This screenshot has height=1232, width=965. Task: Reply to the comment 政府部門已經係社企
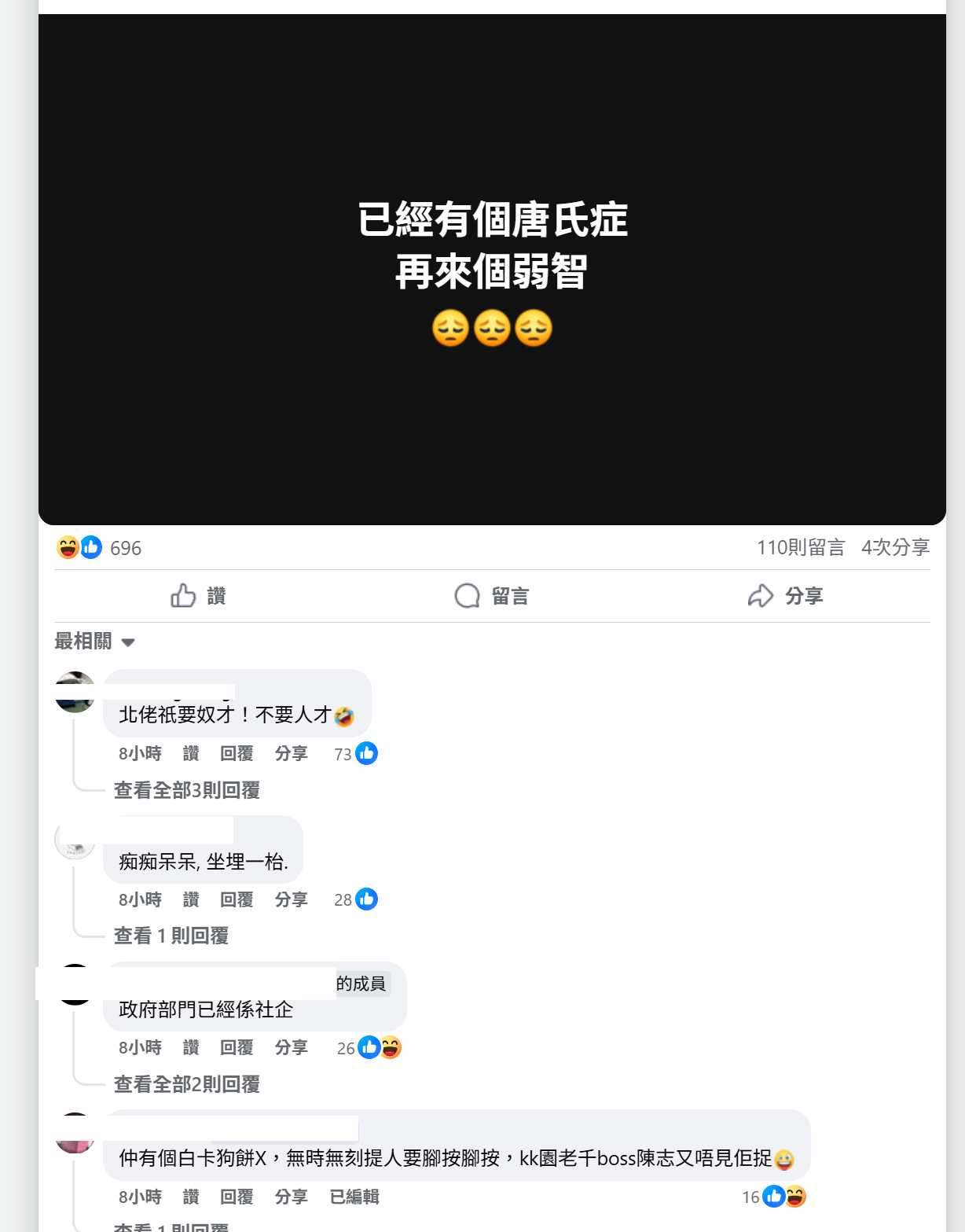click(237, 1047)
